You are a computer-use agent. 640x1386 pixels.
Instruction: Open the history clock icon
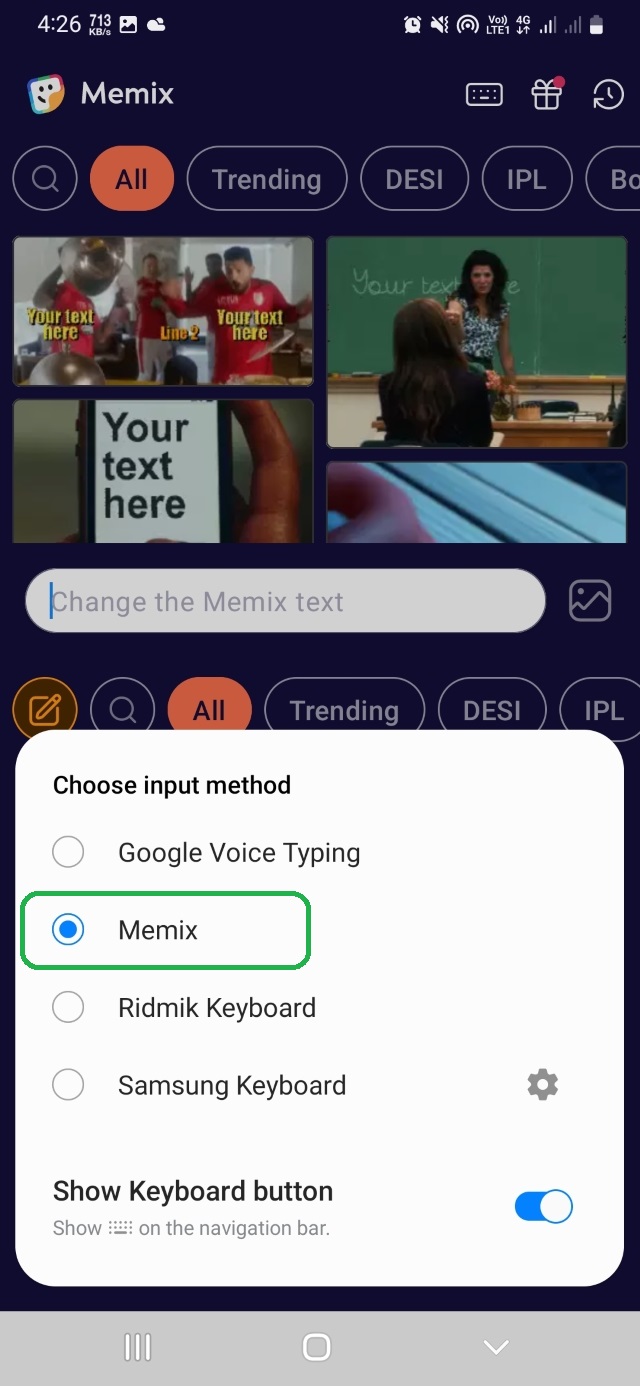[608, 95]
